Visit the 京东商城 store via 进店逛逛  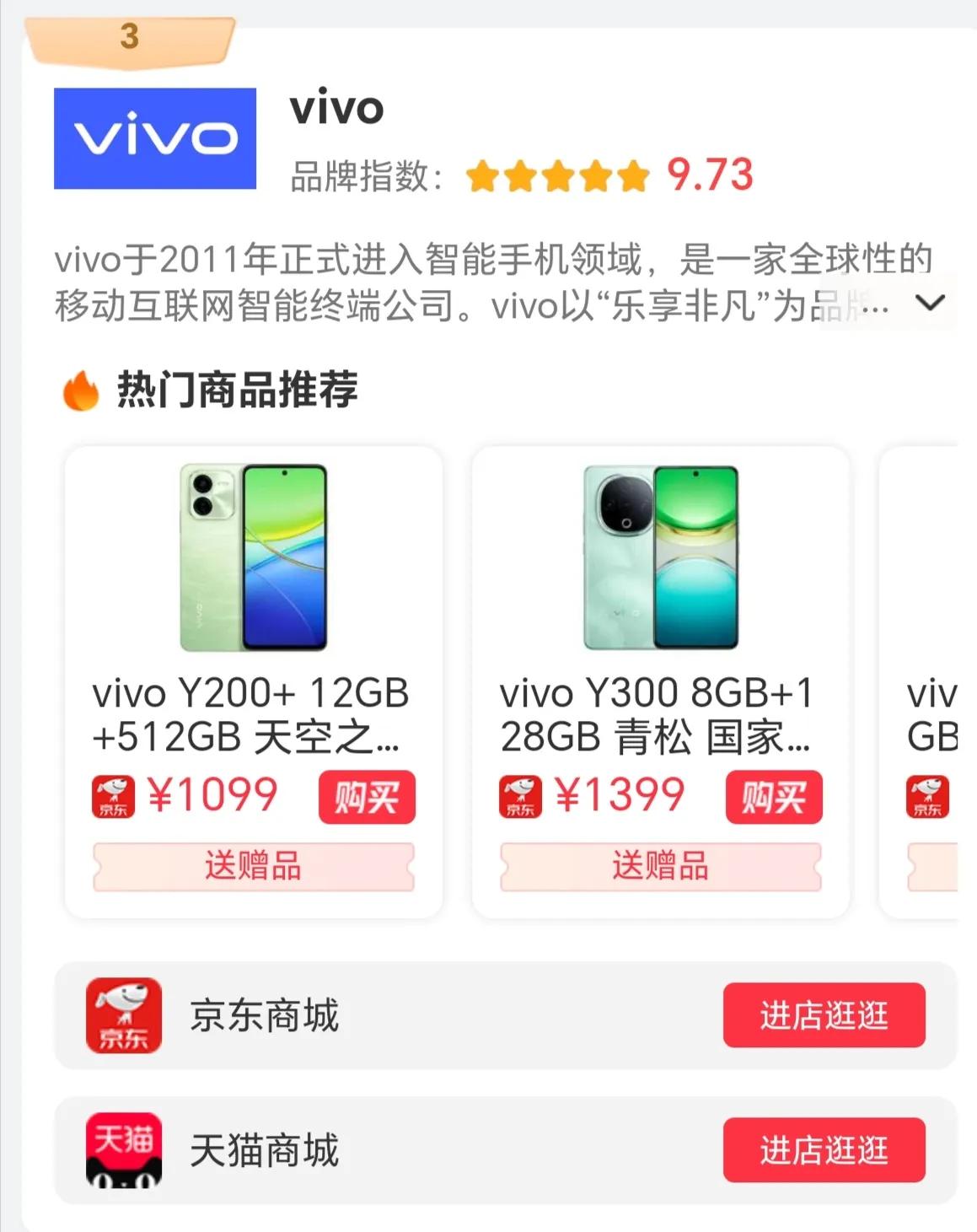824,1015
